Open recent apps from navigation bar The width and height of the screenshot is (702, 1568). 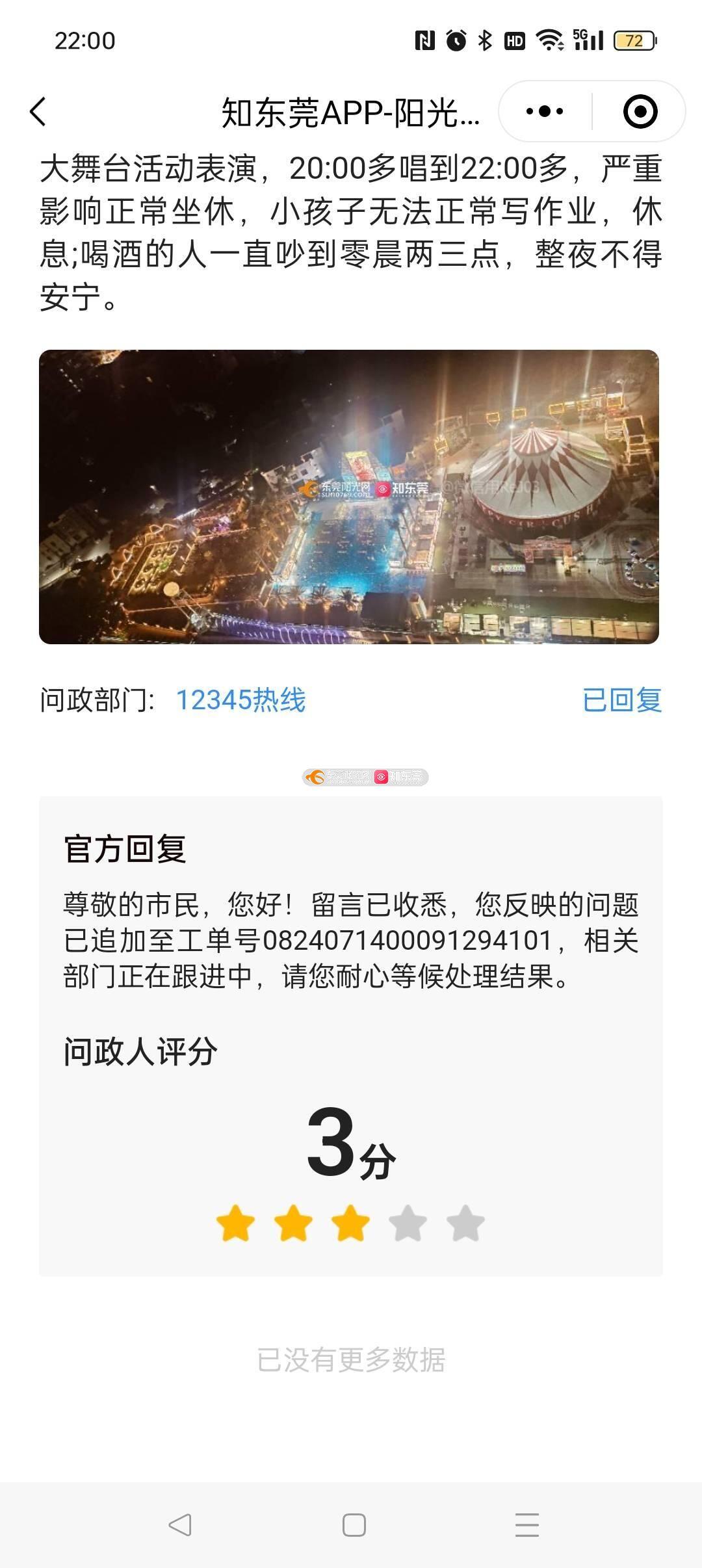(527, 1524)
